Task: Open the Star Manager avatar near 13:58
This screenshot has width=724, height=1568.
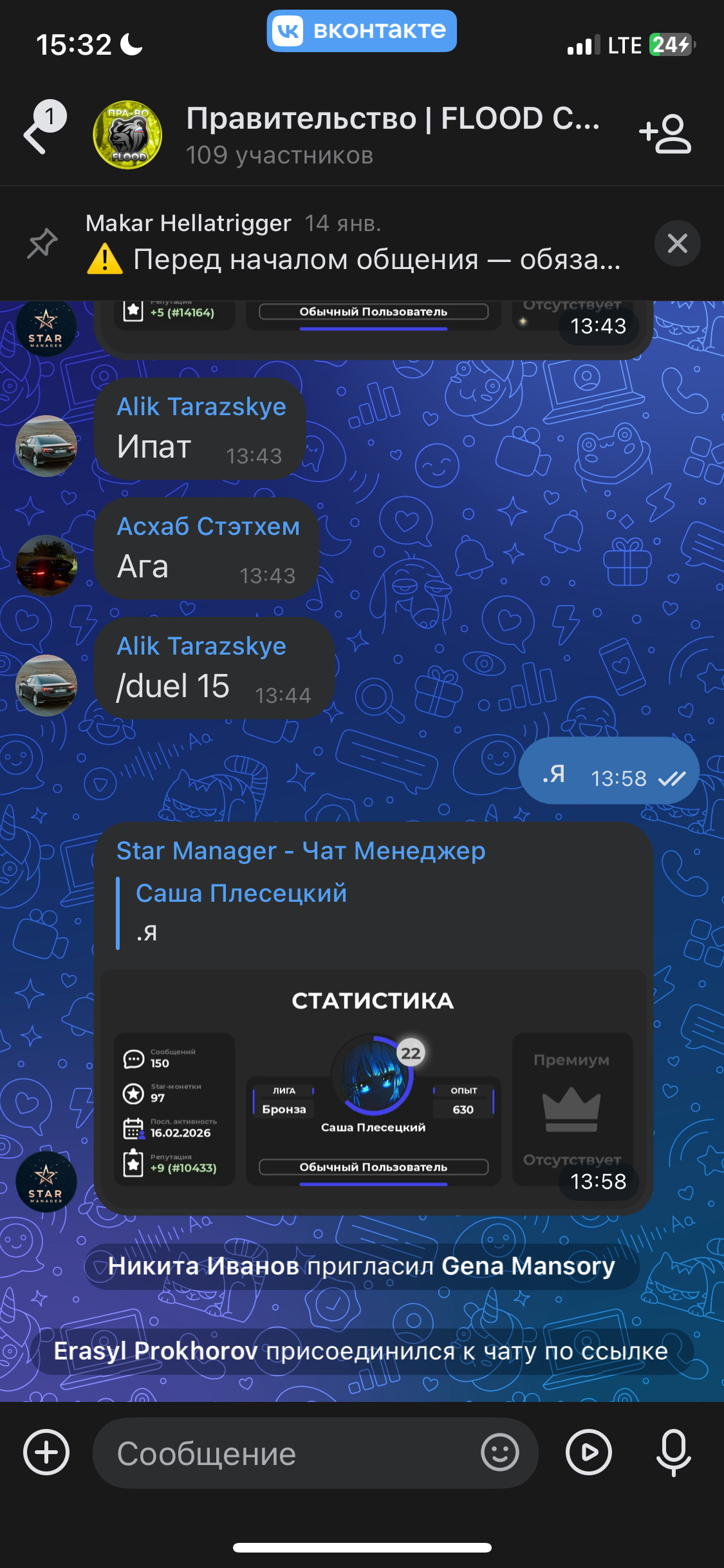Action: pyautogui.click(x=46, y=1182)
